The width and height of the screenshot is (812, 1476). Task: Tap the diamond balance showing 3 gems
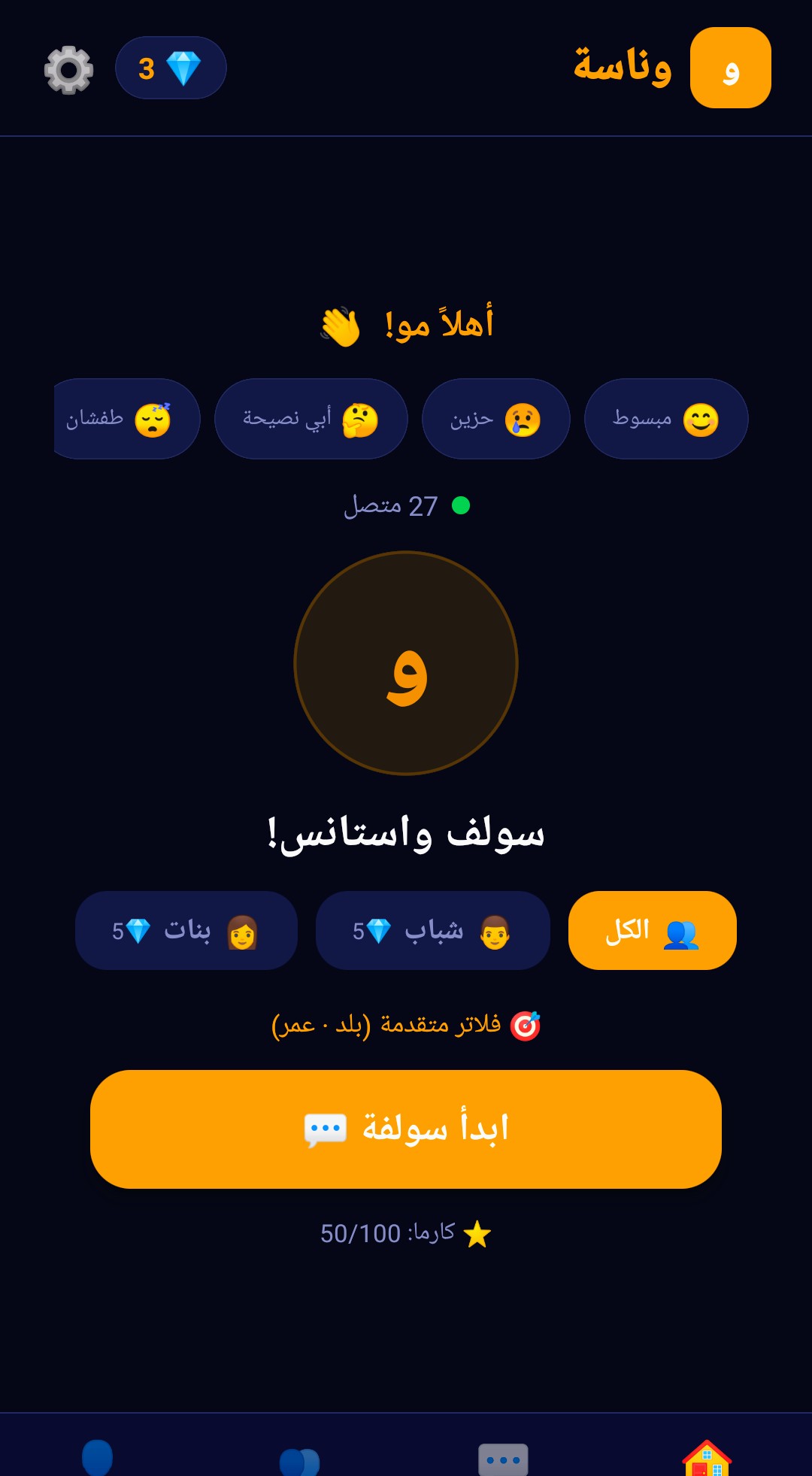171,68
